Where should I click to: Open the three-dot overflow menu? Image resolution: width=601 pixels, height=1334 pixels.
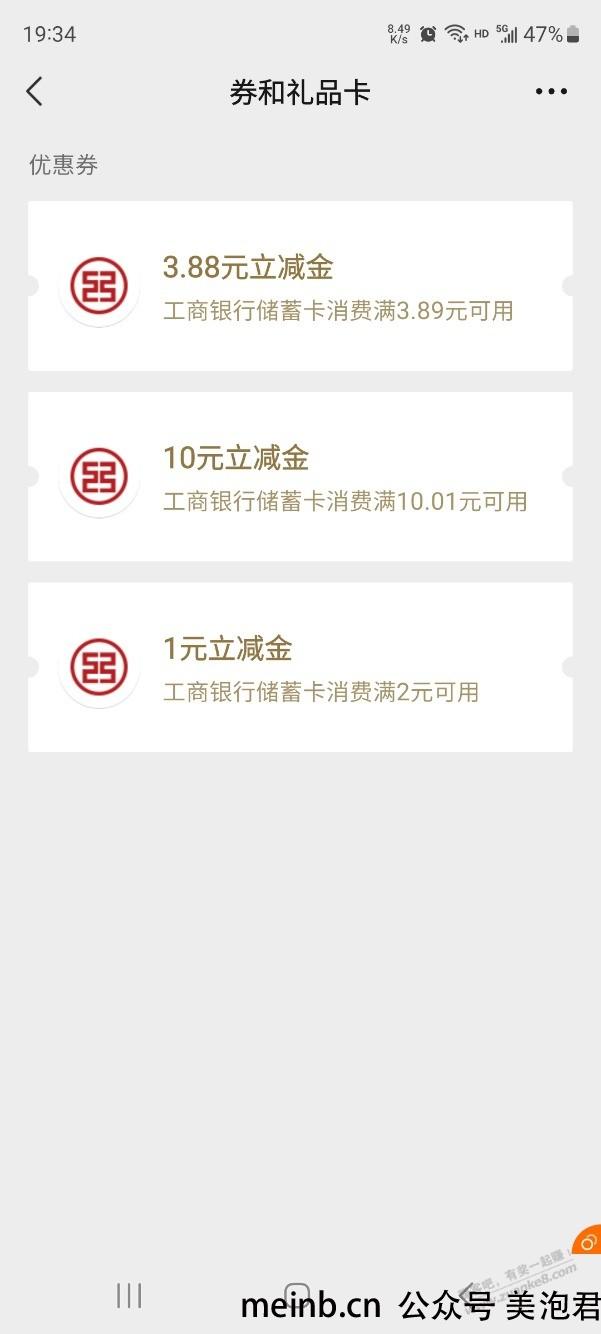pyautogui.click(x=551, y=92)
